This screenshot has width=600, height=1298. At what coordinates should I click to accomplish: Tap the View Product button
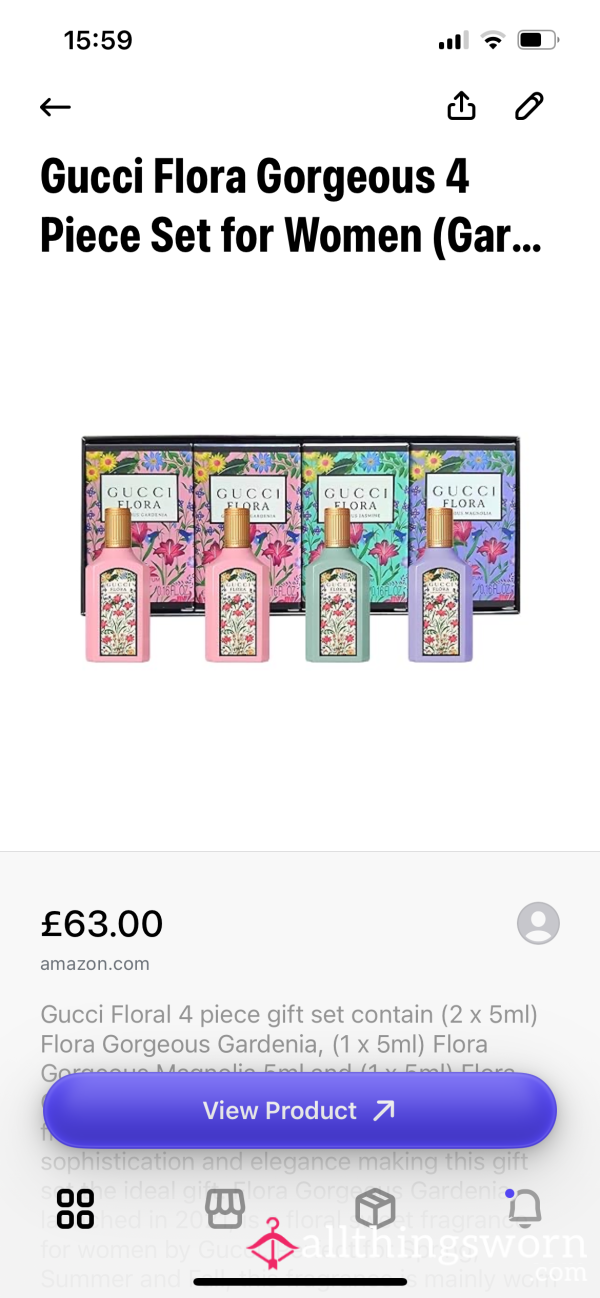[x=299, y=1110]
